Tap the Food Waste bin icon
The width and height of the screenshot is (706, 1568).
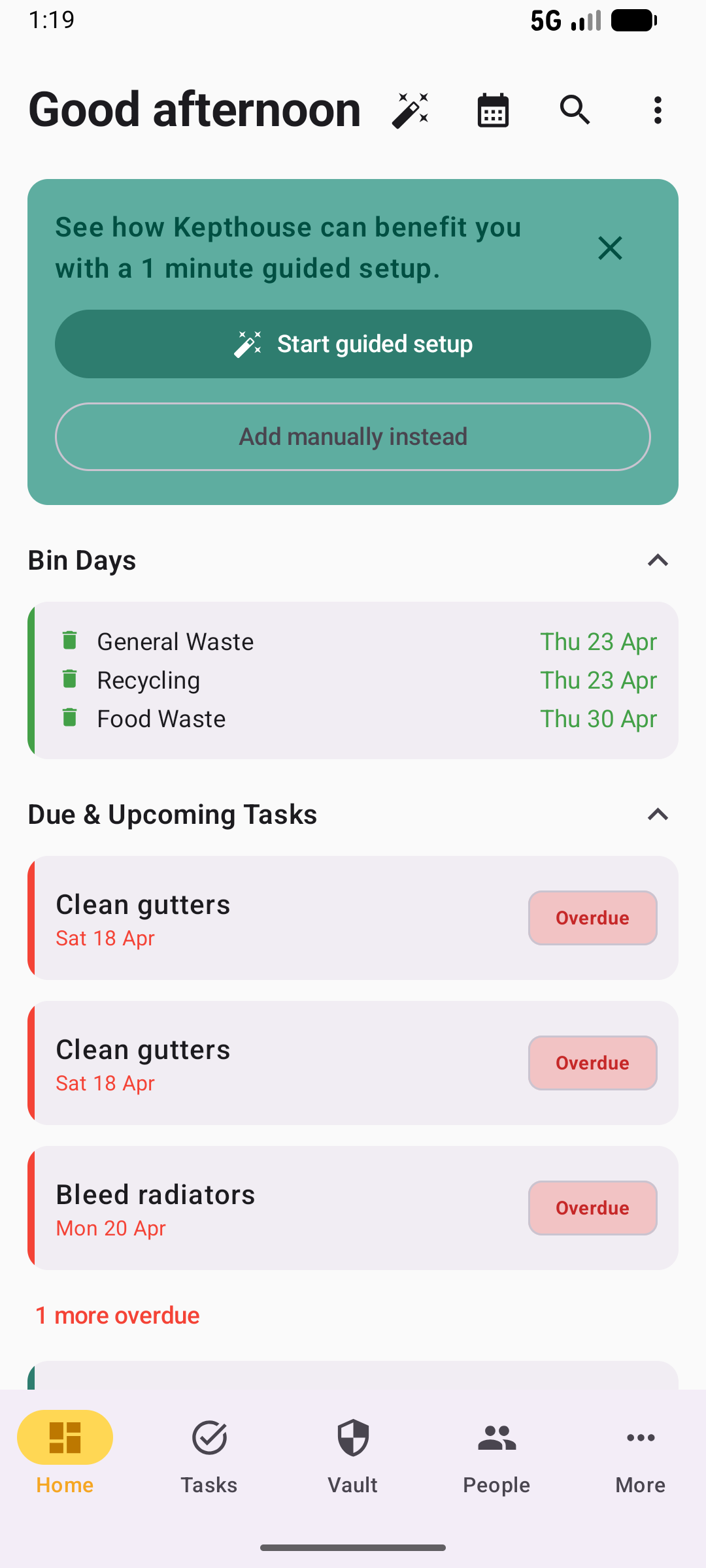(x=70, y=718)
